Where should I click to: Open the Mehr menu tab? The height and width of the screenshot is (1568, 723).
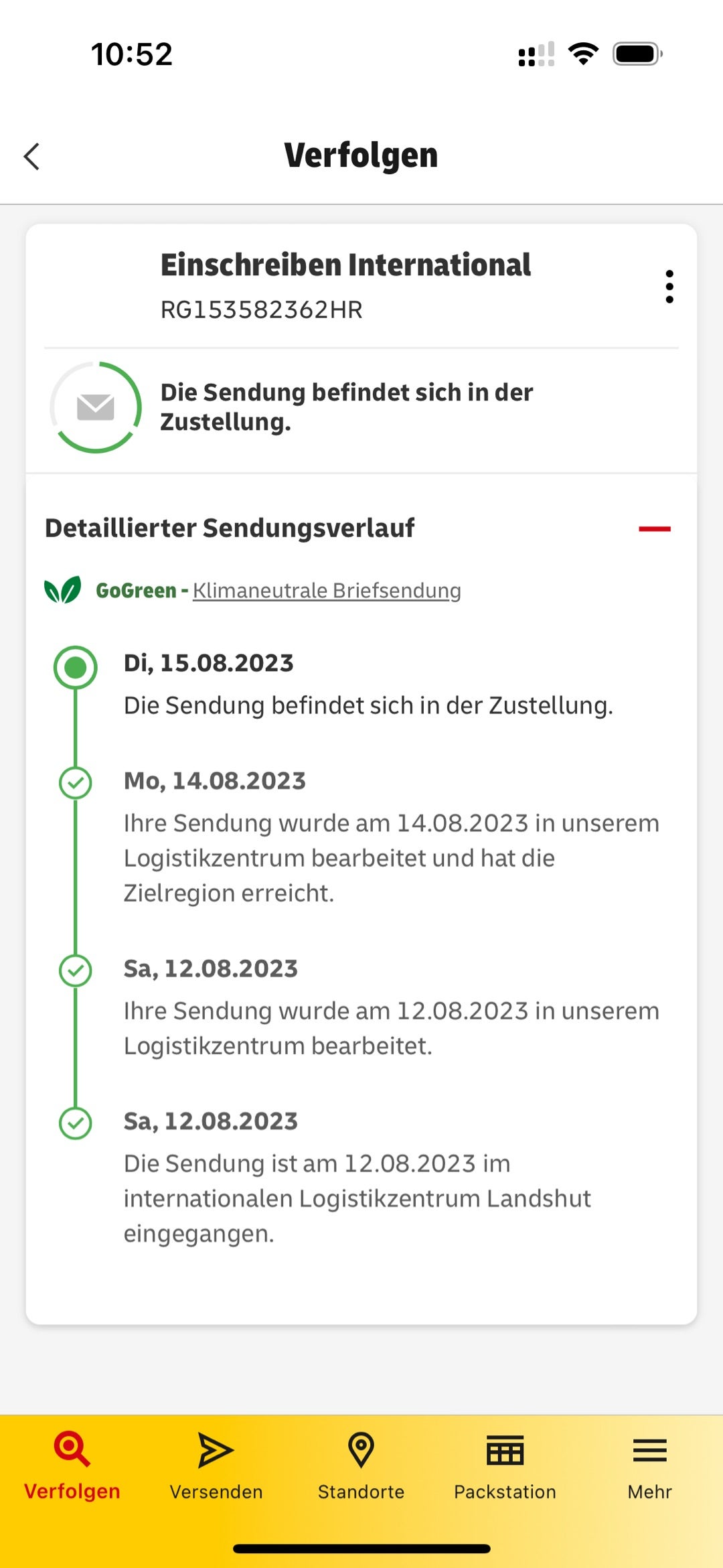coord(649,1467)
